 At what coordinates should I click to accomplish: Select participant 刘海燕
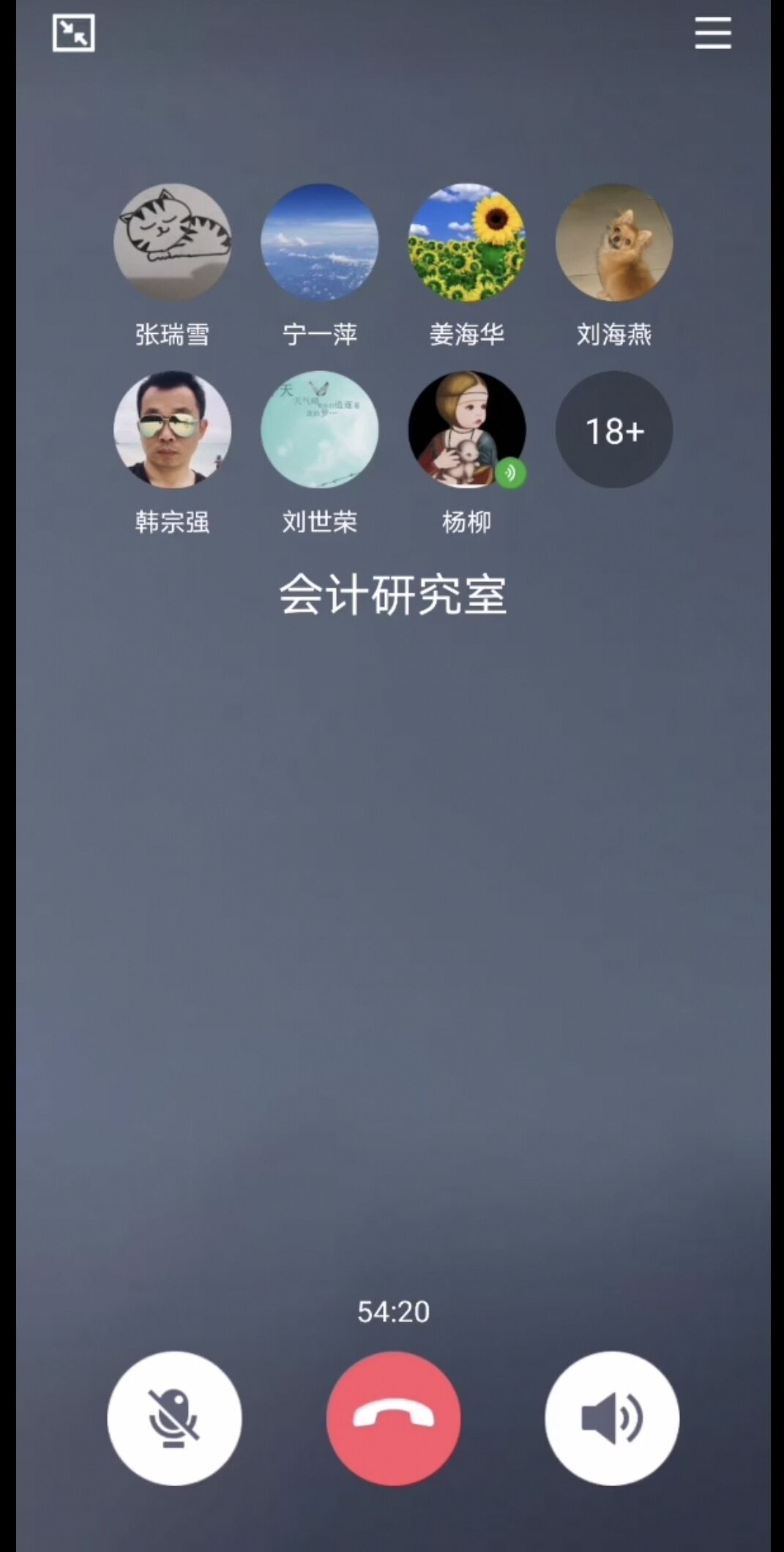(613, 242)
